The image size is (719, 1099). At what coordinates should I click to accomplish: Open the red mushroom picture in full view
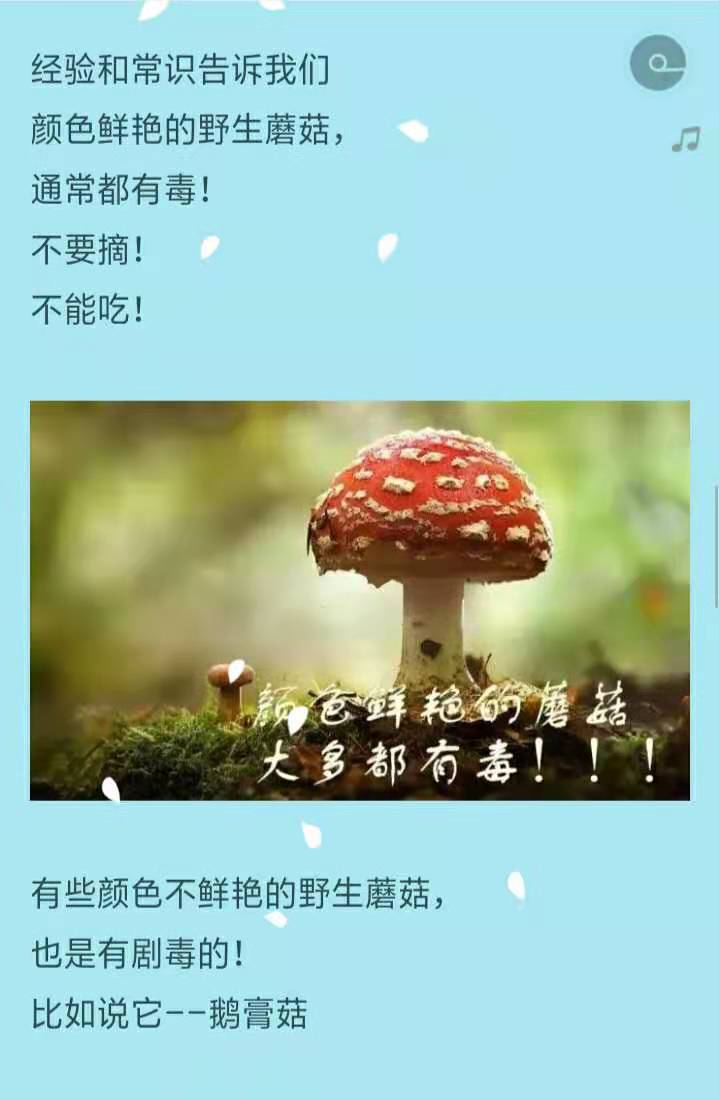click(360, 600)
